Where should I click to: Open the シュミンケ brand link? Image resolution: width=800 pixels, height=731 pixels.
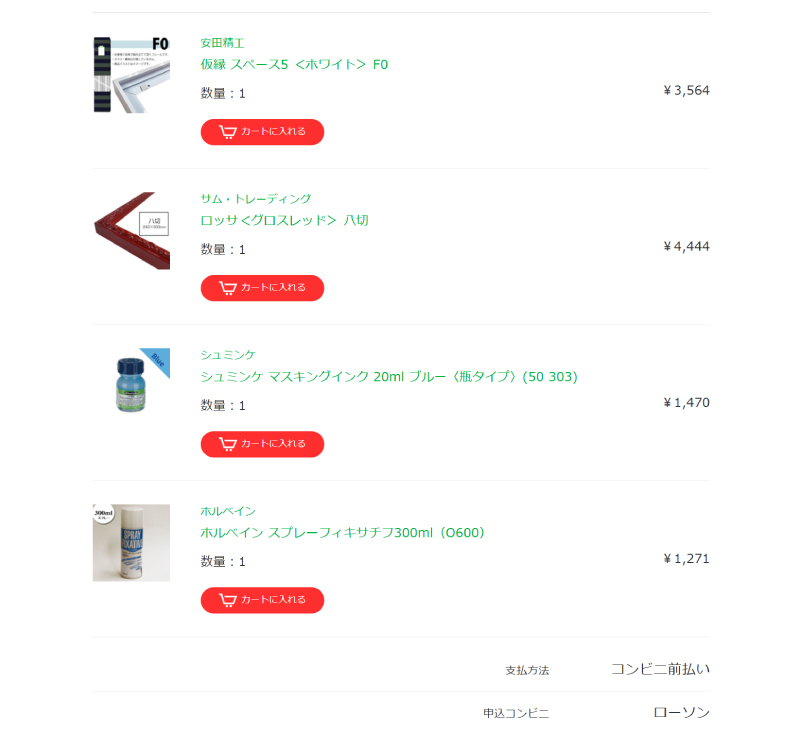pos(228,355)
